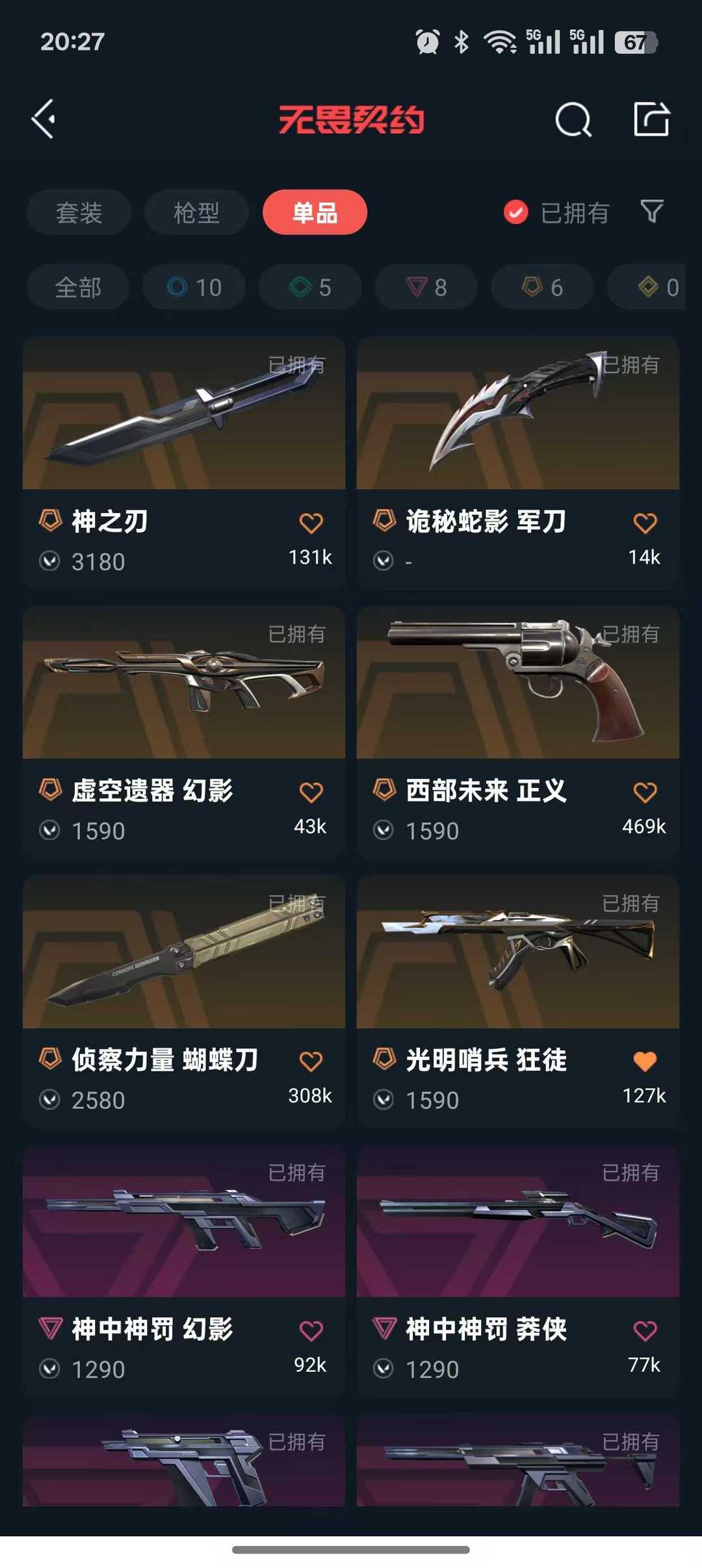Image resolution: width=702 pixels, height=1568 pixels.
Task: Open the 侦察力量 蝴蝶刀 skin card
Action: point(184,1001)
